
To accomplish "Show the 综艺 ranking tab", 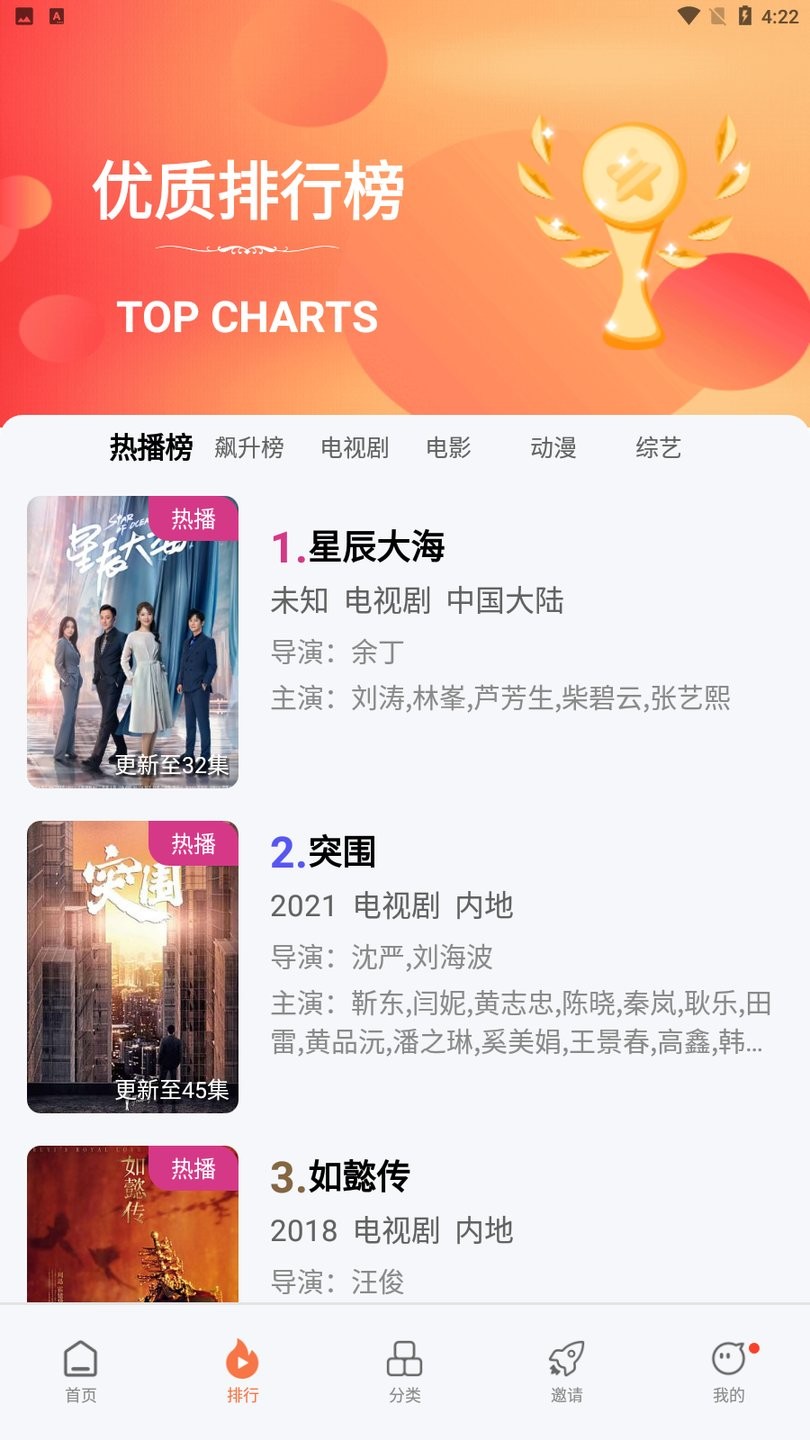I will (658, 448).
